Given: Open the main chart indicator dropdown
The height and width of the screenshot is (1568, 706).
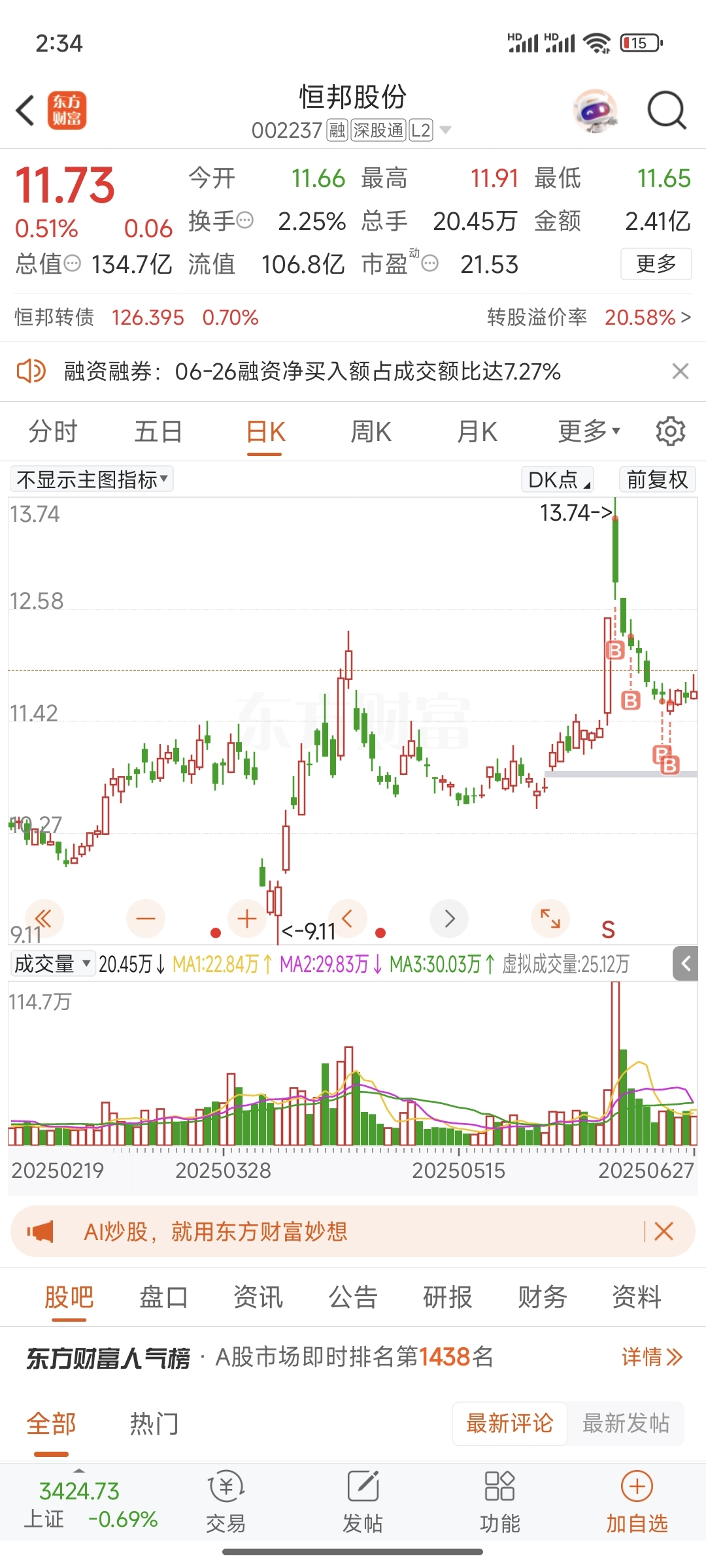Looking at the screenshot, I should [x=92, y=480].
